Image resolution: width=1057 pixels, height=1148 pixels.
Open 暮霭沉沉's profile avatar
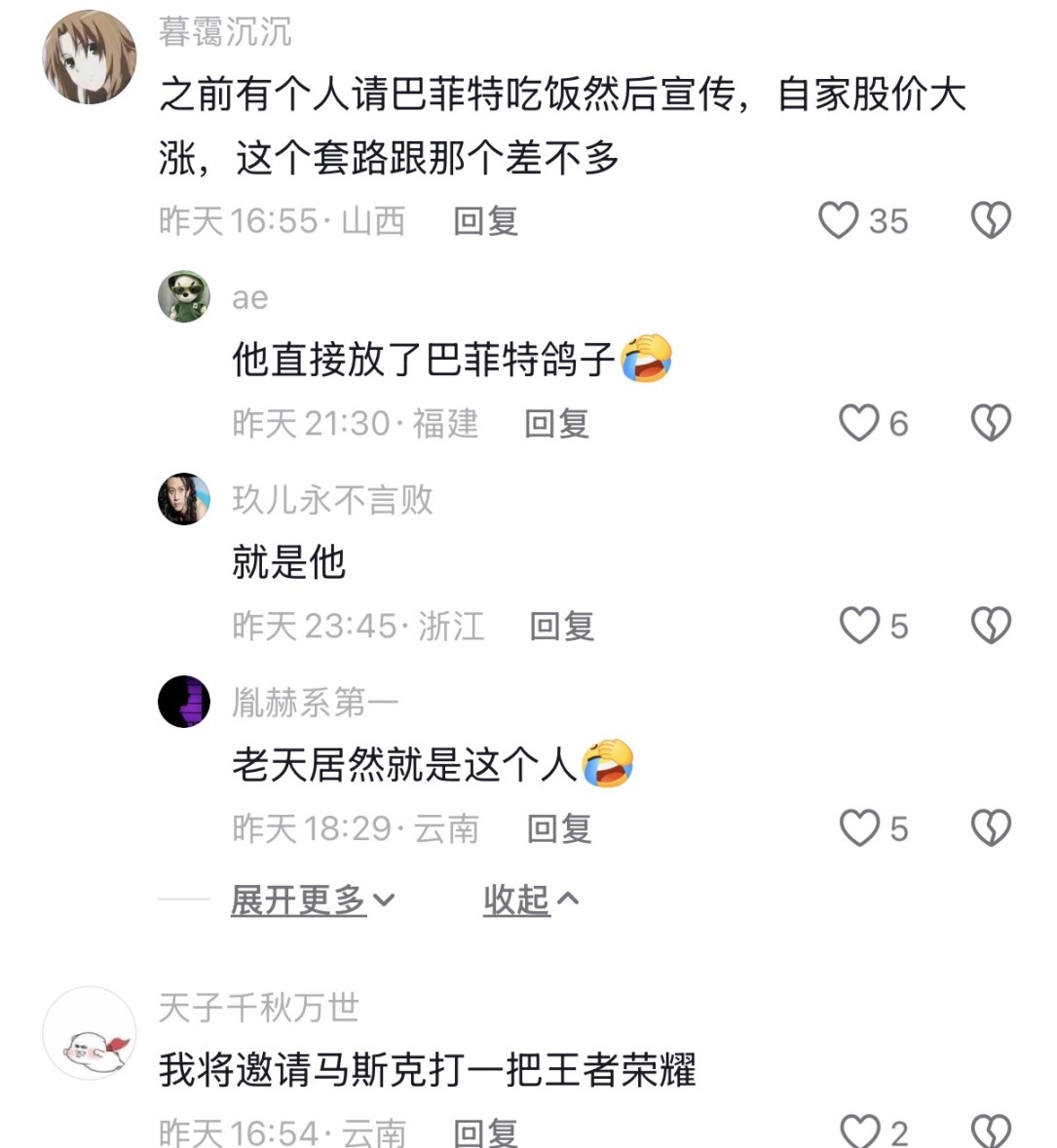(89, 58)
